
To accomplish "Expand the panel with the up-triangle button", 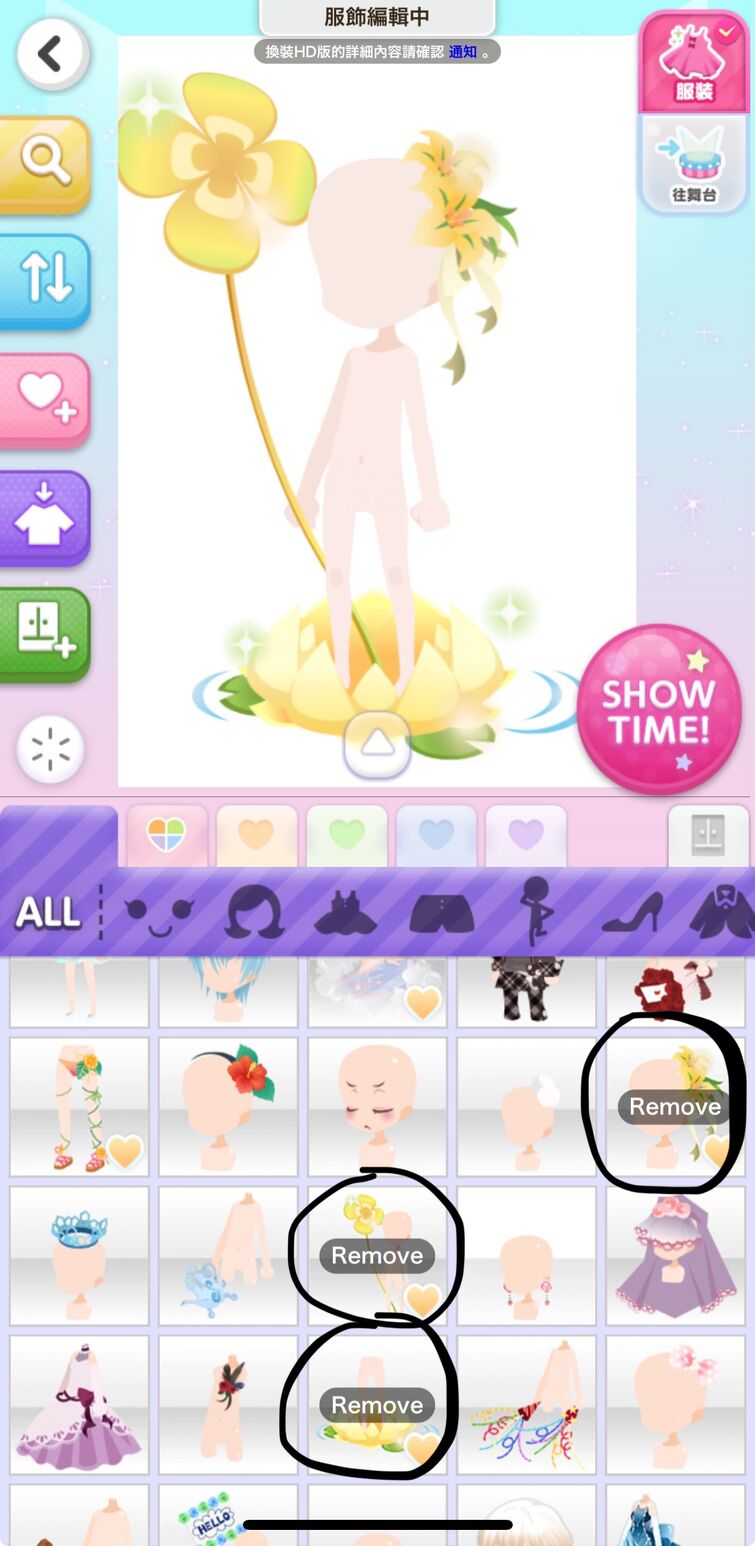I will (x=377, y=743).
